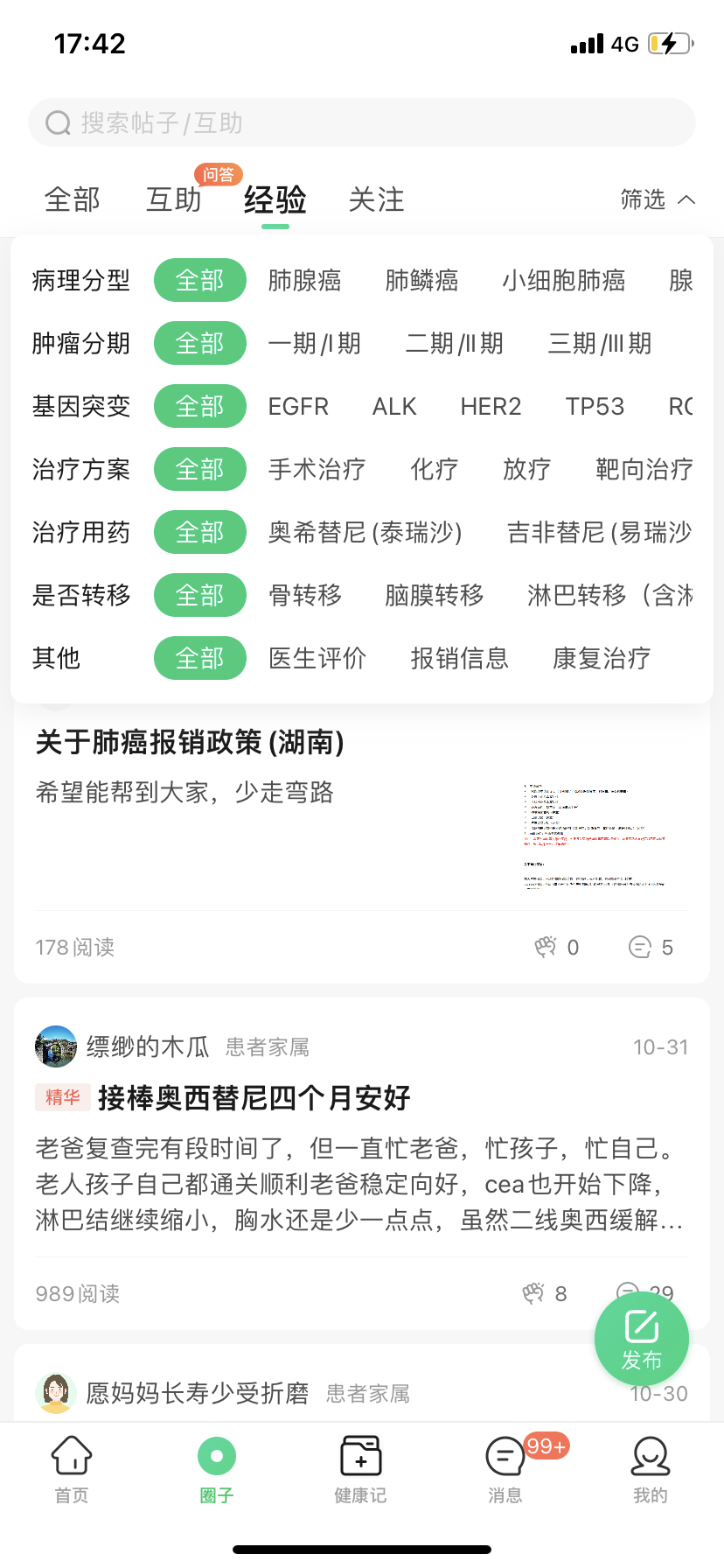Collapse the 筛选 filter panel
Viewport: 724px width, 1568px height.
pos(658,200)
